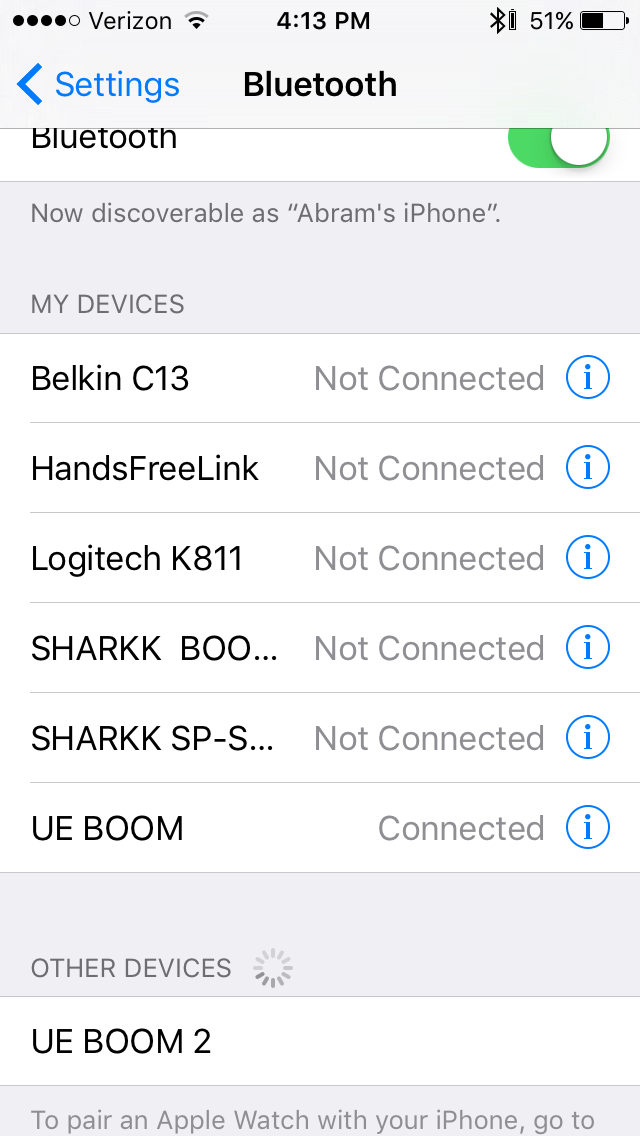The height and width of the screenshot is (1136, 640).
Task: Open info for SHARKK SP-S... device
Action: pyautogui.click(x=588, y=739)
